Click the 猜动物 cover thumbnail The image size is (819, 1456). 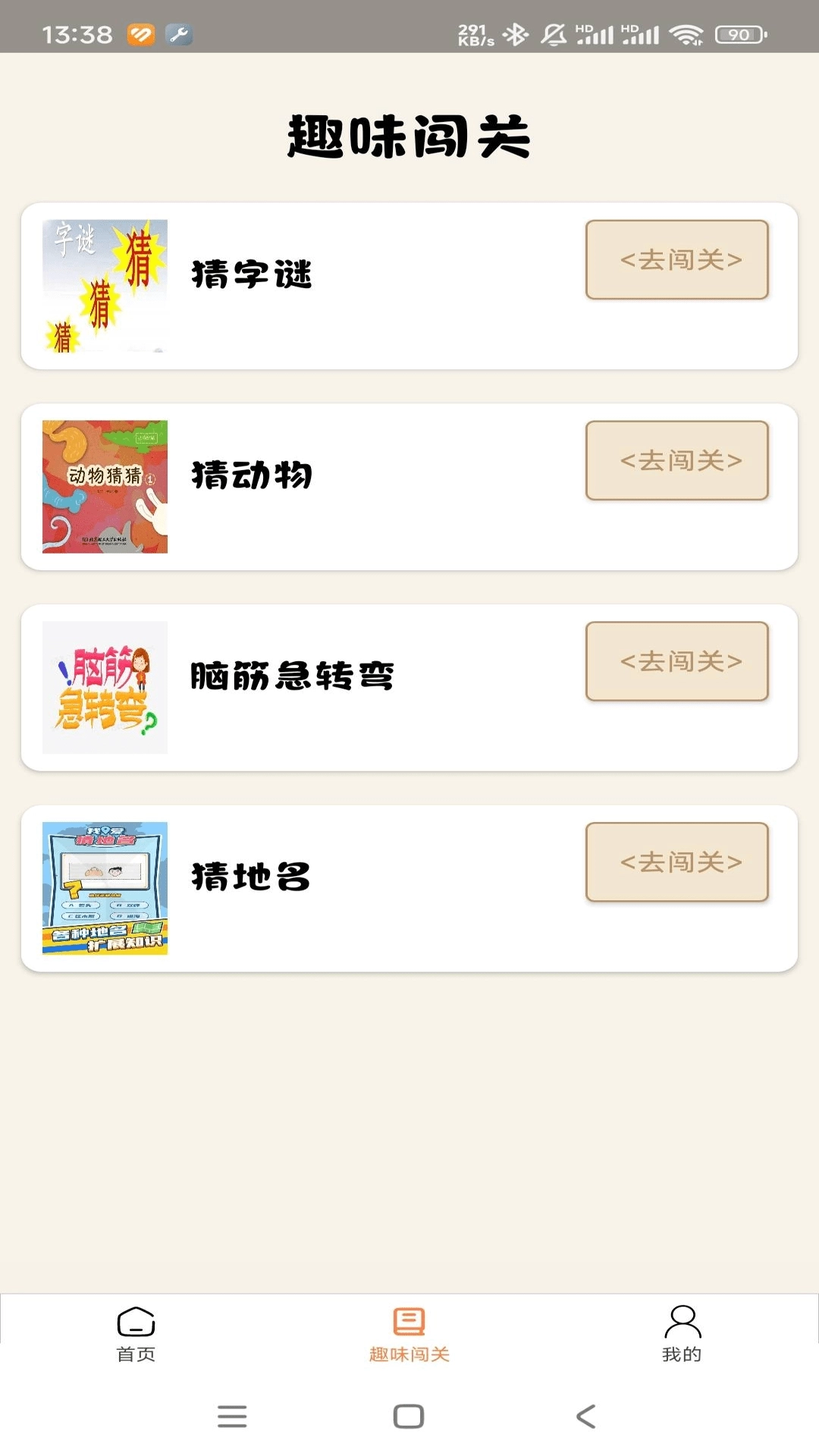106,485
